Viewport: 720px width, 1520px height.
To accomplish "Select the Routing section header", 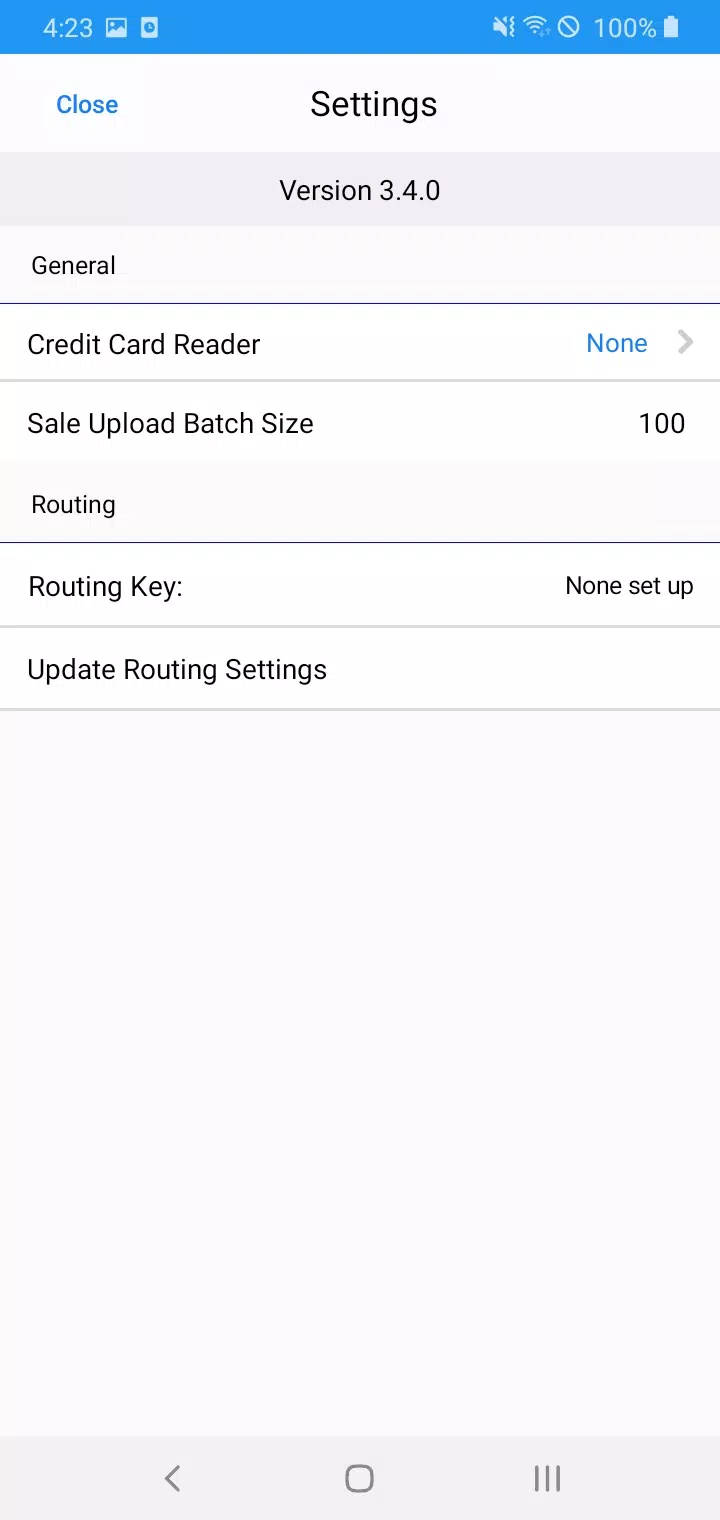I will click(73, 504).
